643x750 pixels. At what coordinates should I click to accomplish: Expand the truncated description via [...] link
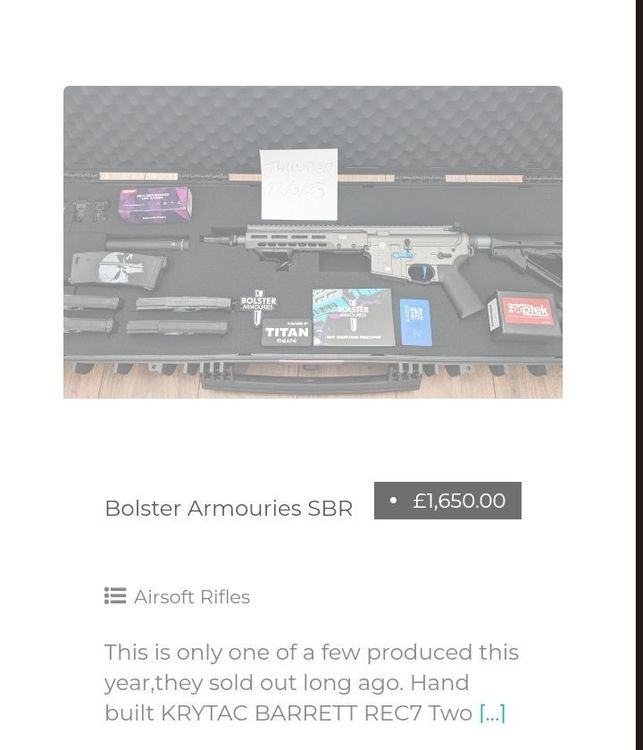coord(492,713)
